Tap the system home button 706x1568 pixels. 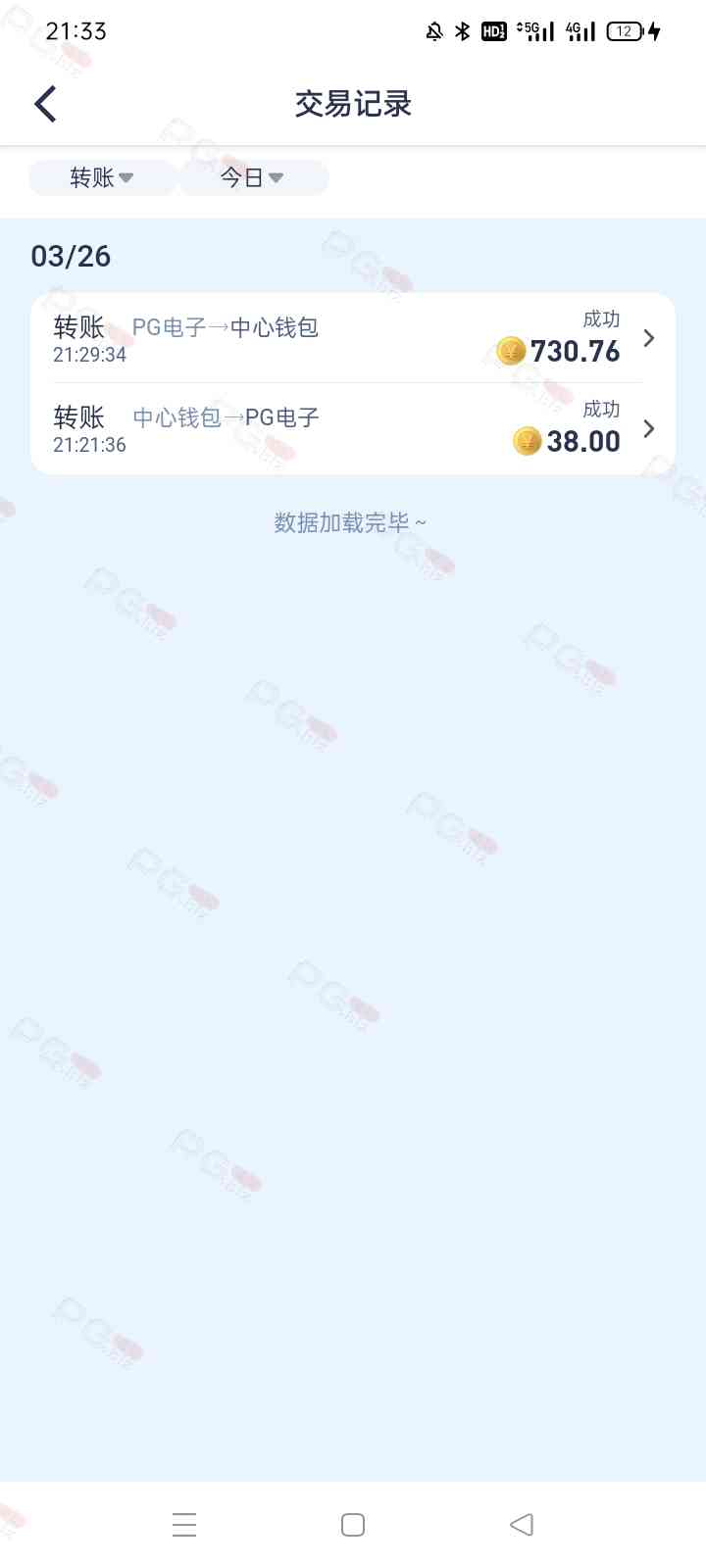[x=353, y=1525]
